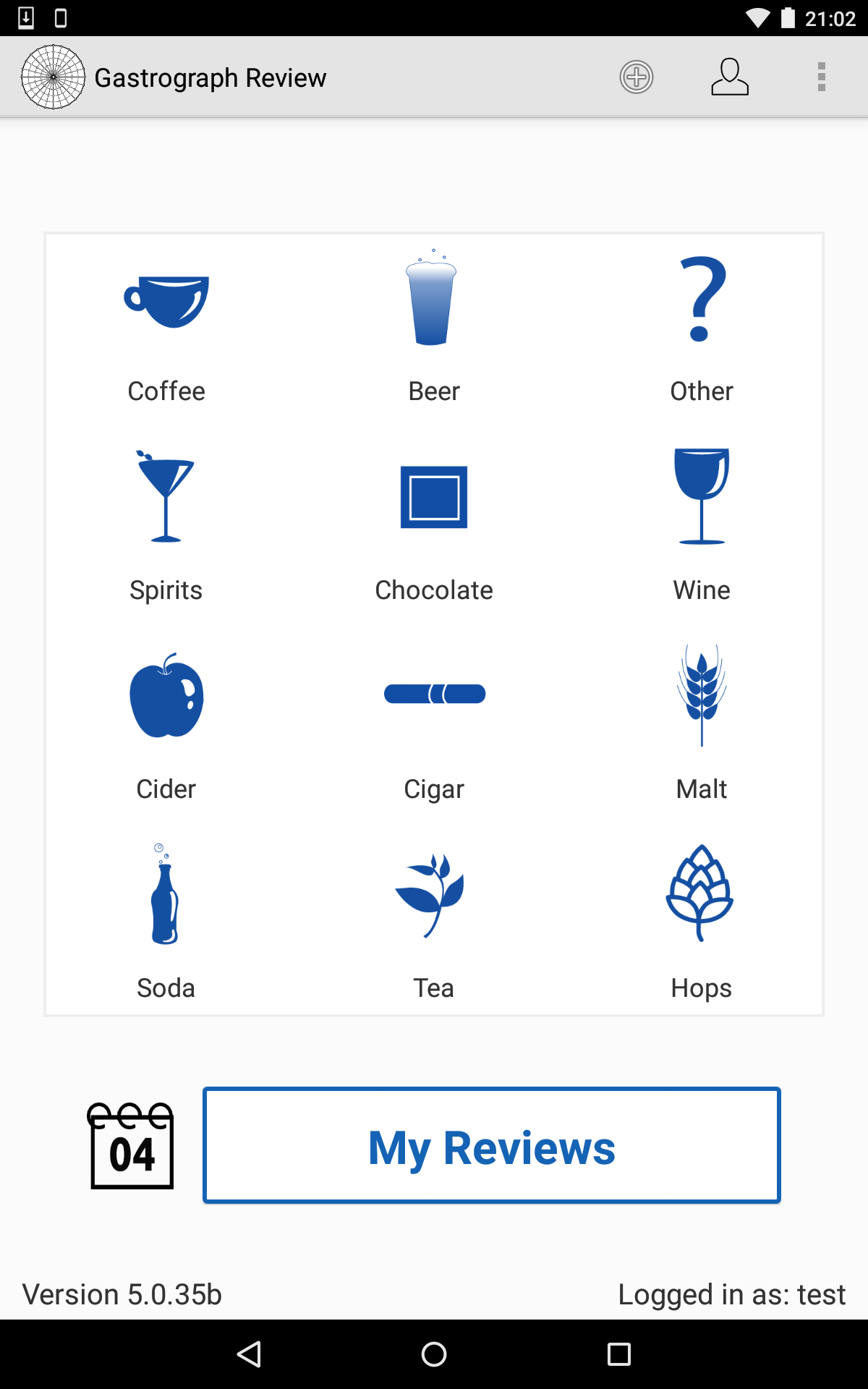The image size is (868, 1389).
Task: Select the Spirits cocktail glass icon
Action: pyautogui.click(x=166, y=498)
